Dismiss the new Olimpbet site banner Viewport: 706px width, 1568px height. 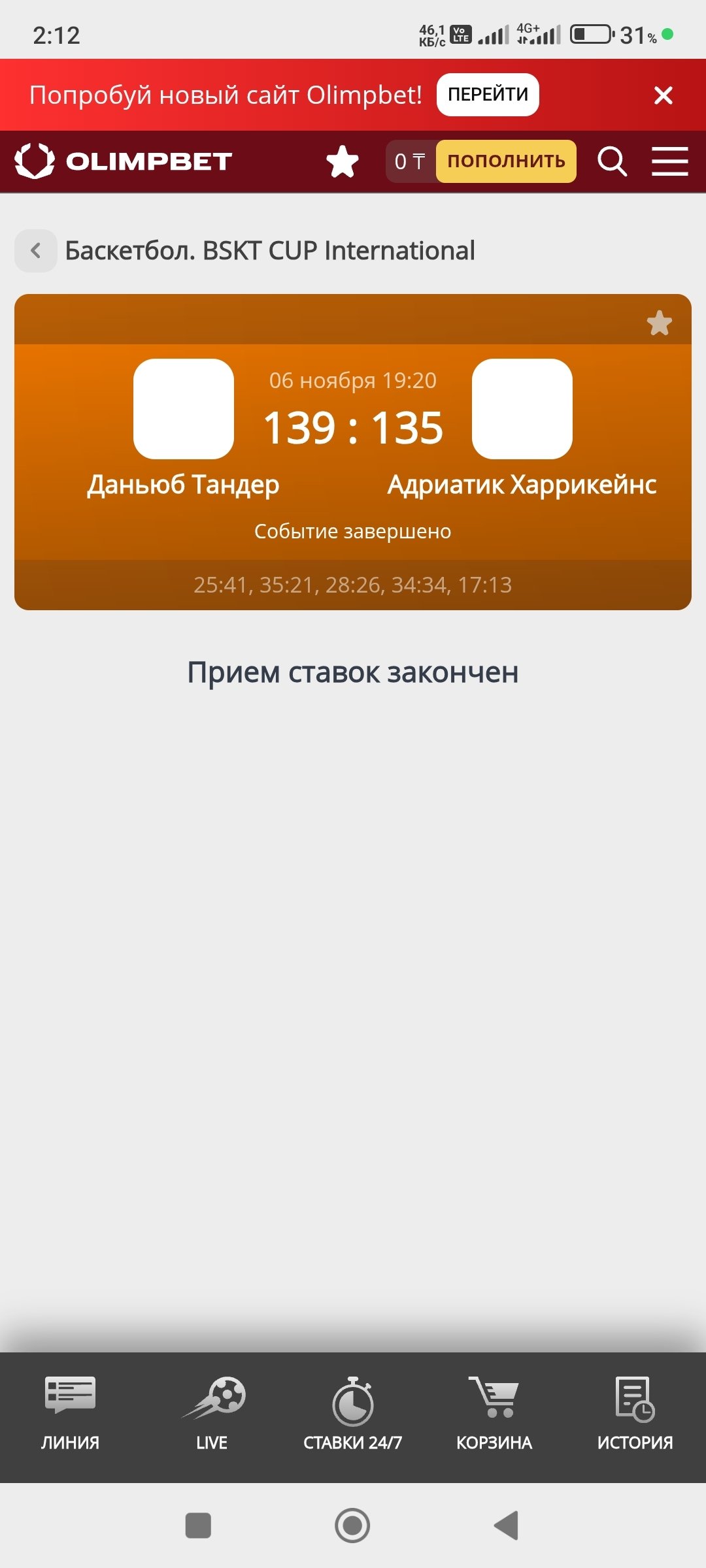click(x=663, y=95)
